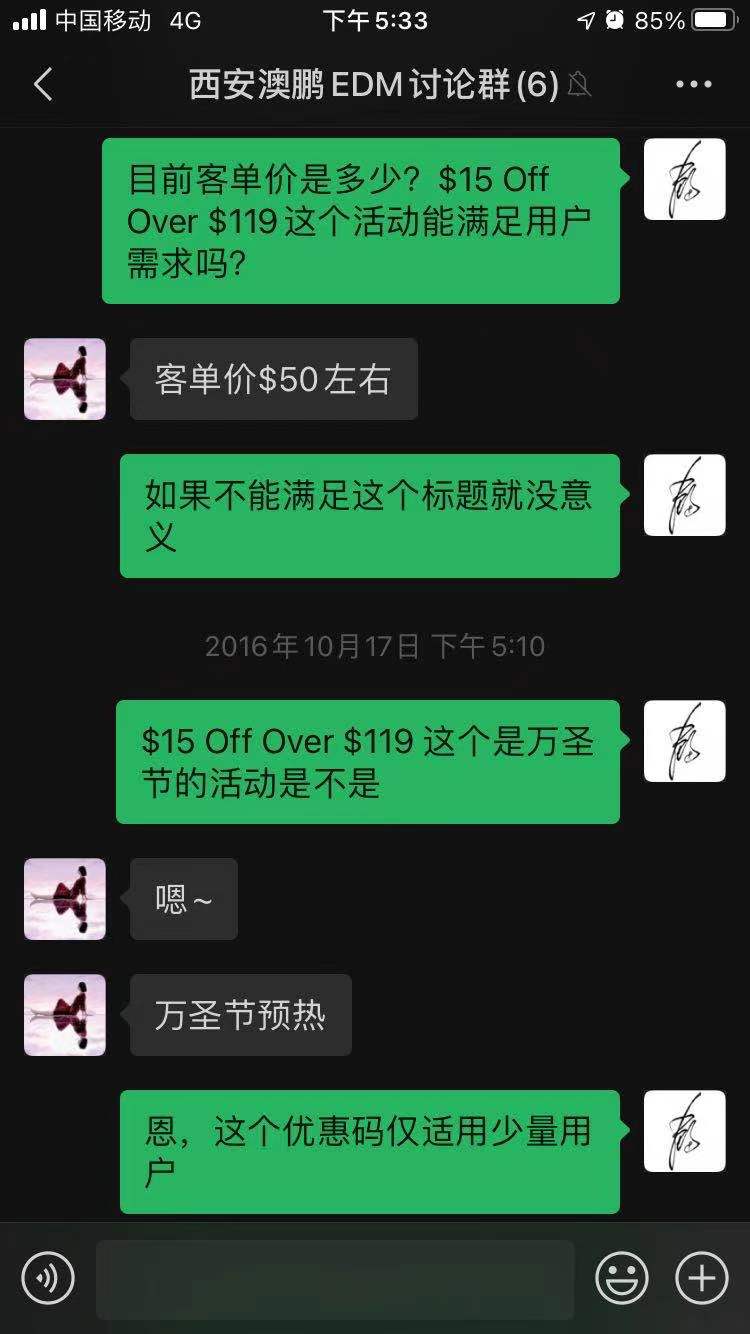This screenshot has width=750, height=1334.
Task: Tap the sender avatar beside "这个是万圣节的活动"
Action: pyautogui.click(x=685, y=741)
